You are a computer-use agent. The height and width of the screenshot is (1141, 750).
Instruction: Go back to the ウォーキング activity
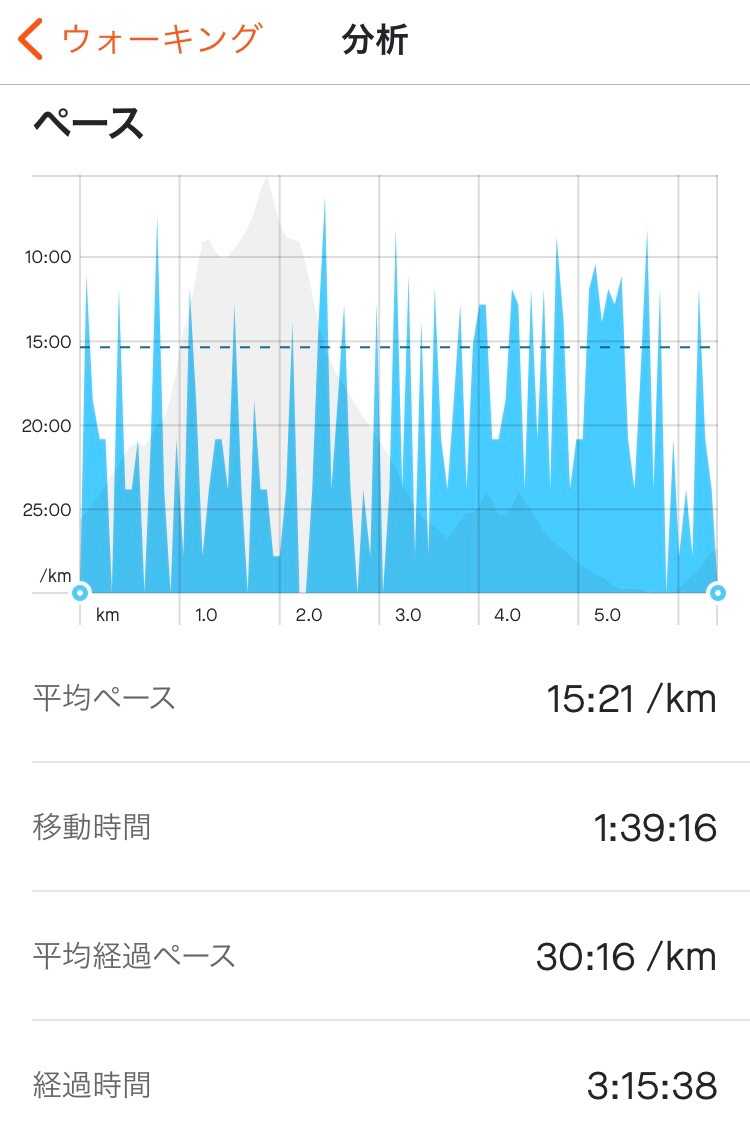pyautogui.click(x=138, y=41)
